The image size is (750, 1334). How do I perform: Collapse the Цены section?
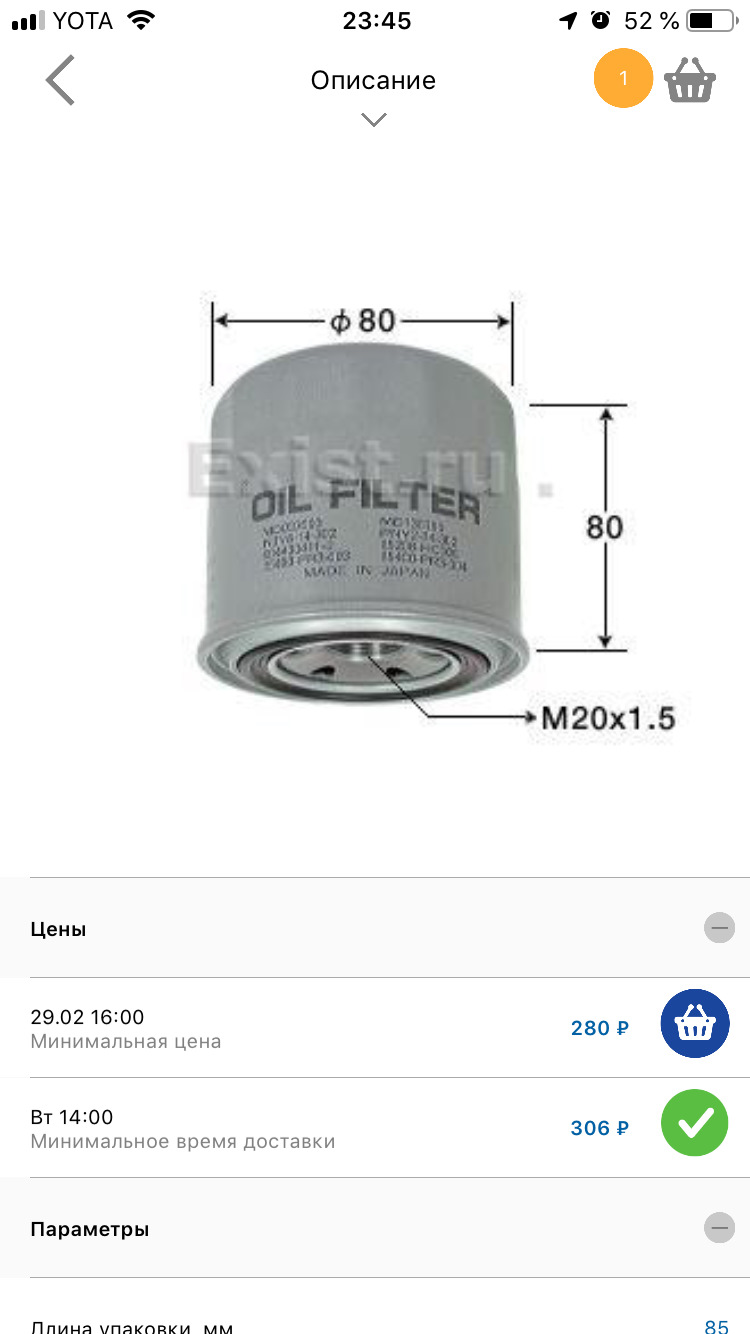[719, 928]
